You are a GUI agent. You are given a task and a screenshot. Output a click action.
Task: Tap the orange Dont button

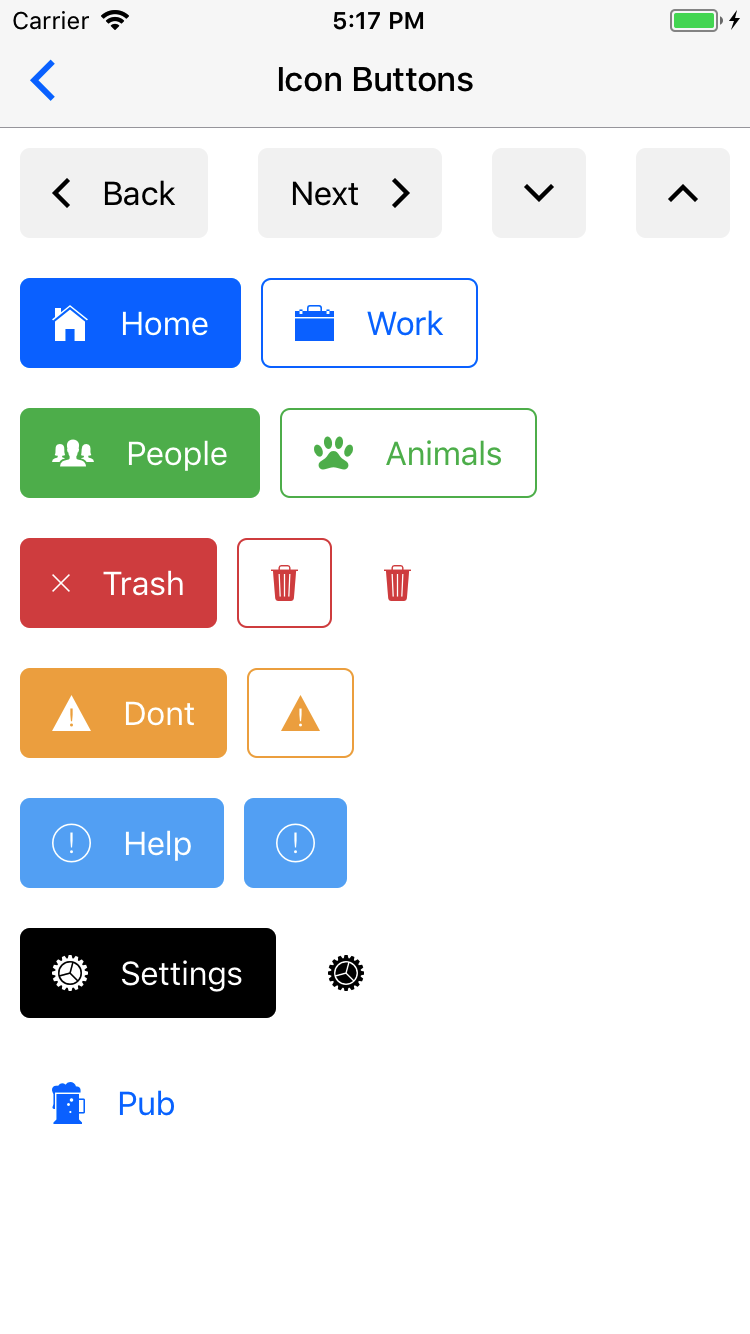123,713
